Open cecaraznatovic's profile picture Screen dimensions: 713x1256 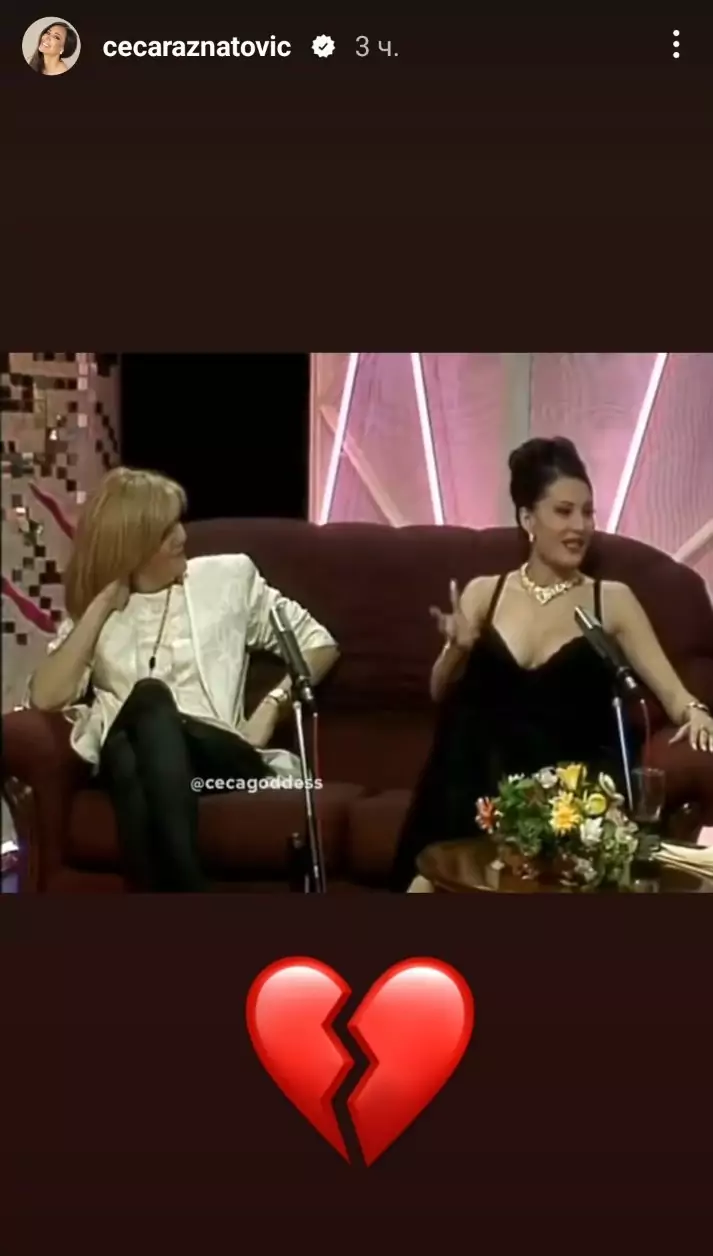[51, 46]
